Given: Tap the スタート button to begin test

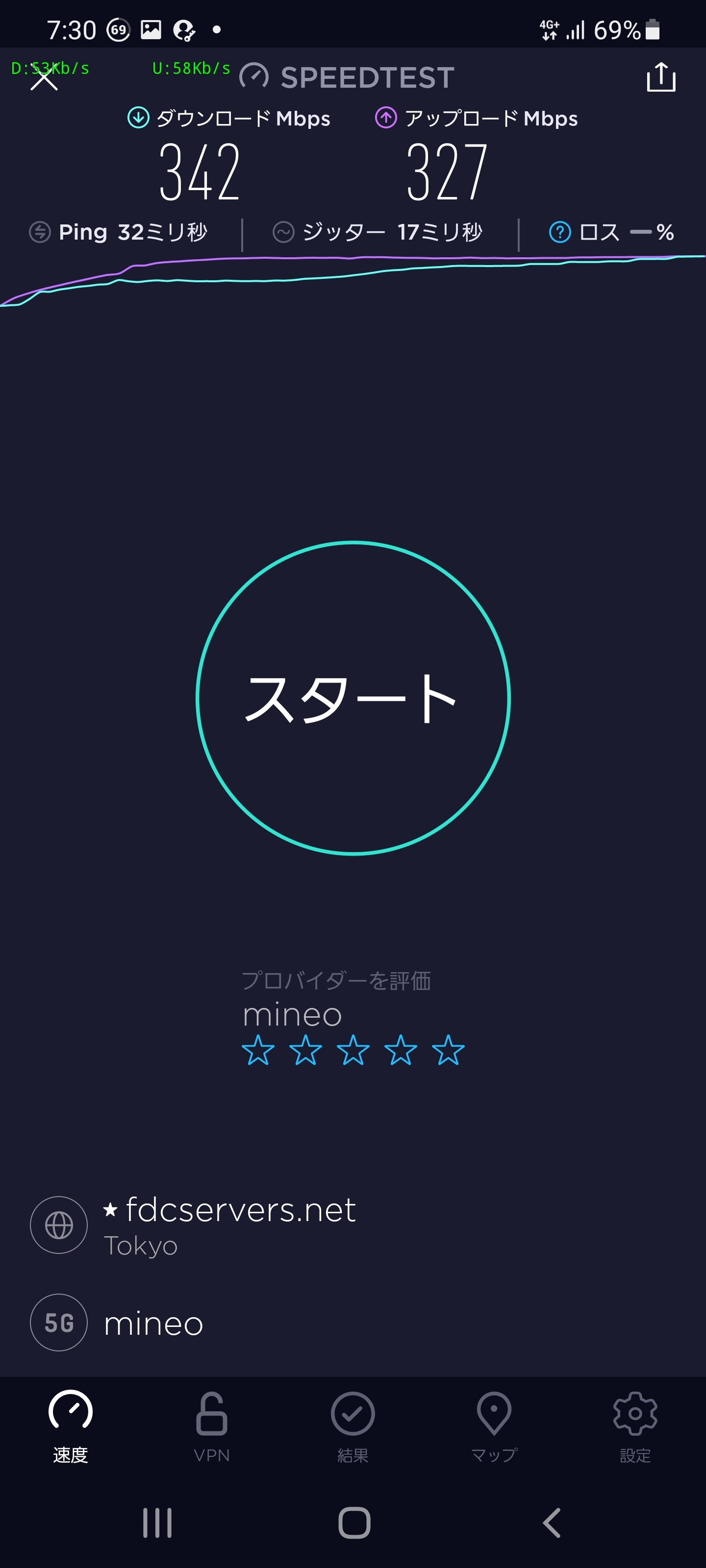Looking at the screenshot, I should click(353, 698).
